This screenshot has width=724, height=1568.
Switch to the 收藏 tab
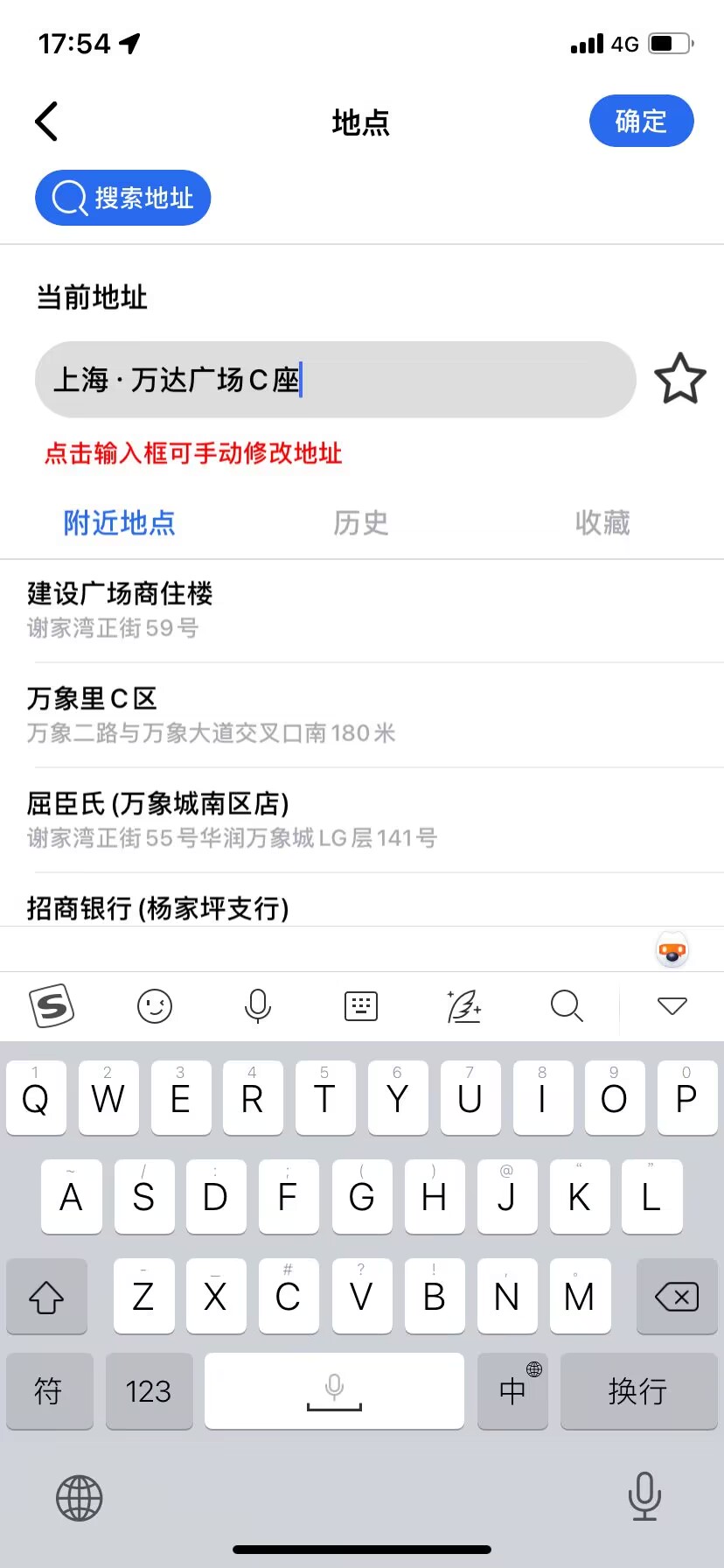coord(602,522)
